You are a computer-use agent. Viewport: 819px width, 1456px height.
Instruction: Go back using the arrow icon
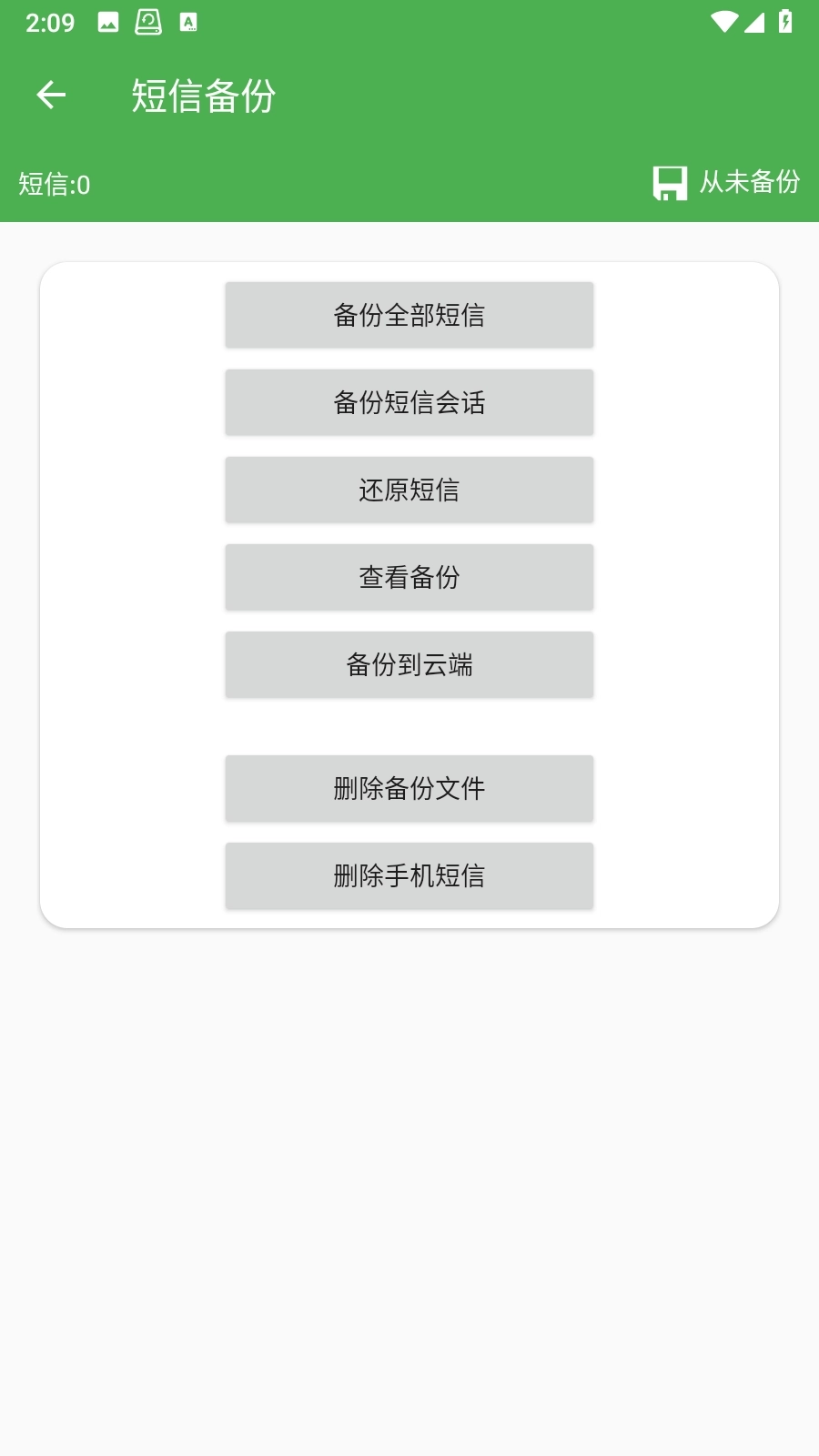click(51, 95)
